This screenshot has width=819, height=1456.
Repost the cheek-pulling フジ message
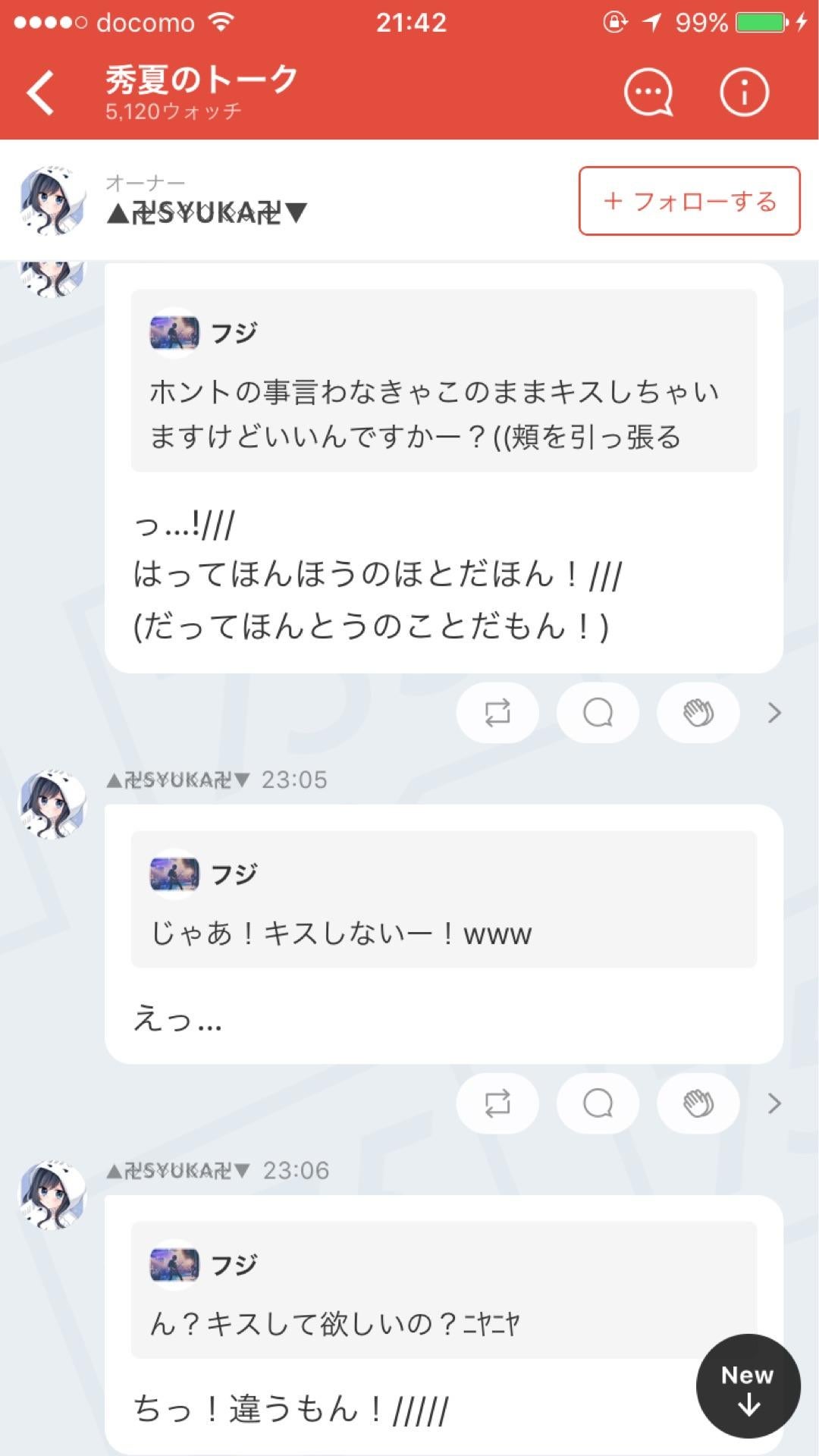tap(497, 712)
